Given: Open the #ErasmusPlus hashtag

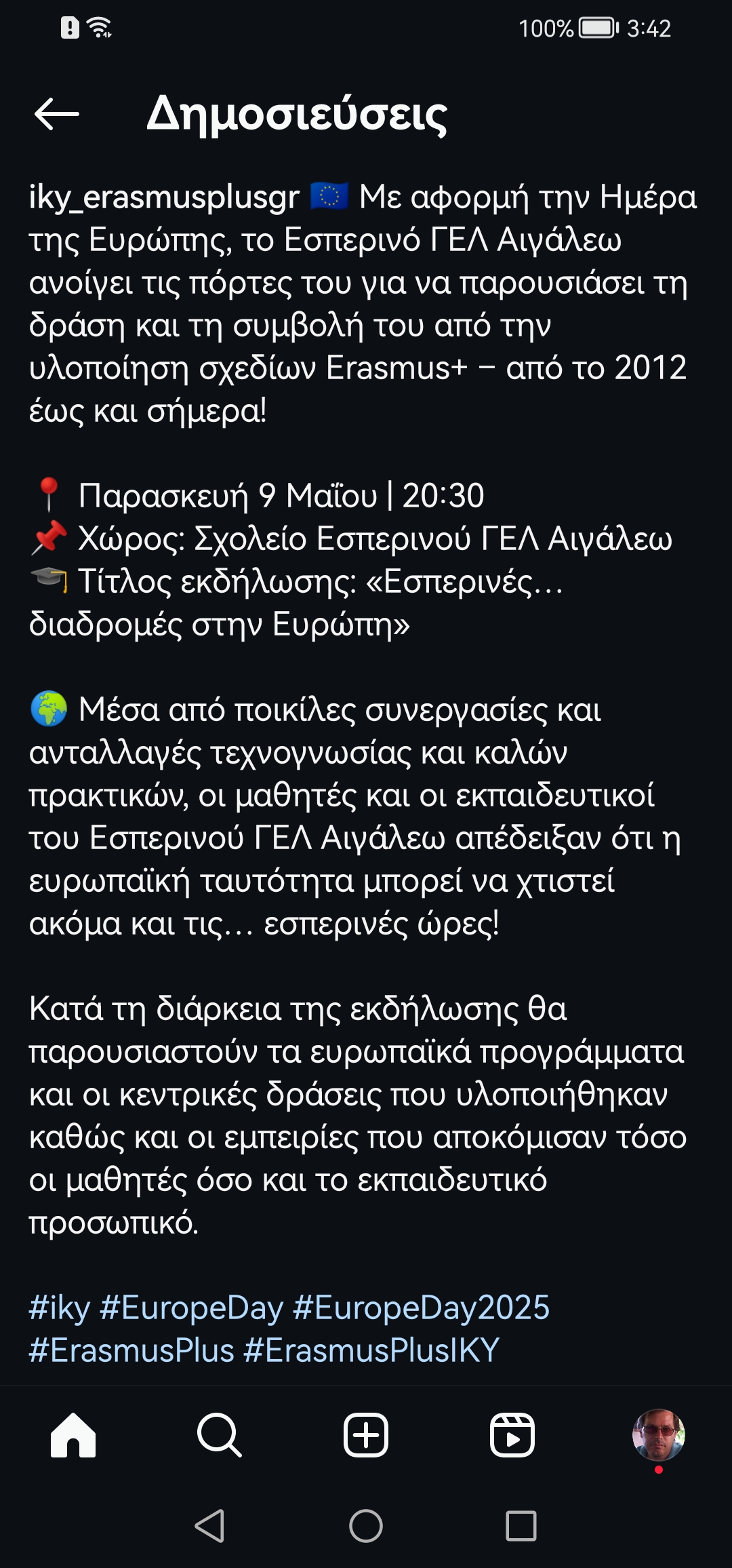Looking at the screenshot, I should [x=131, y=1350].
